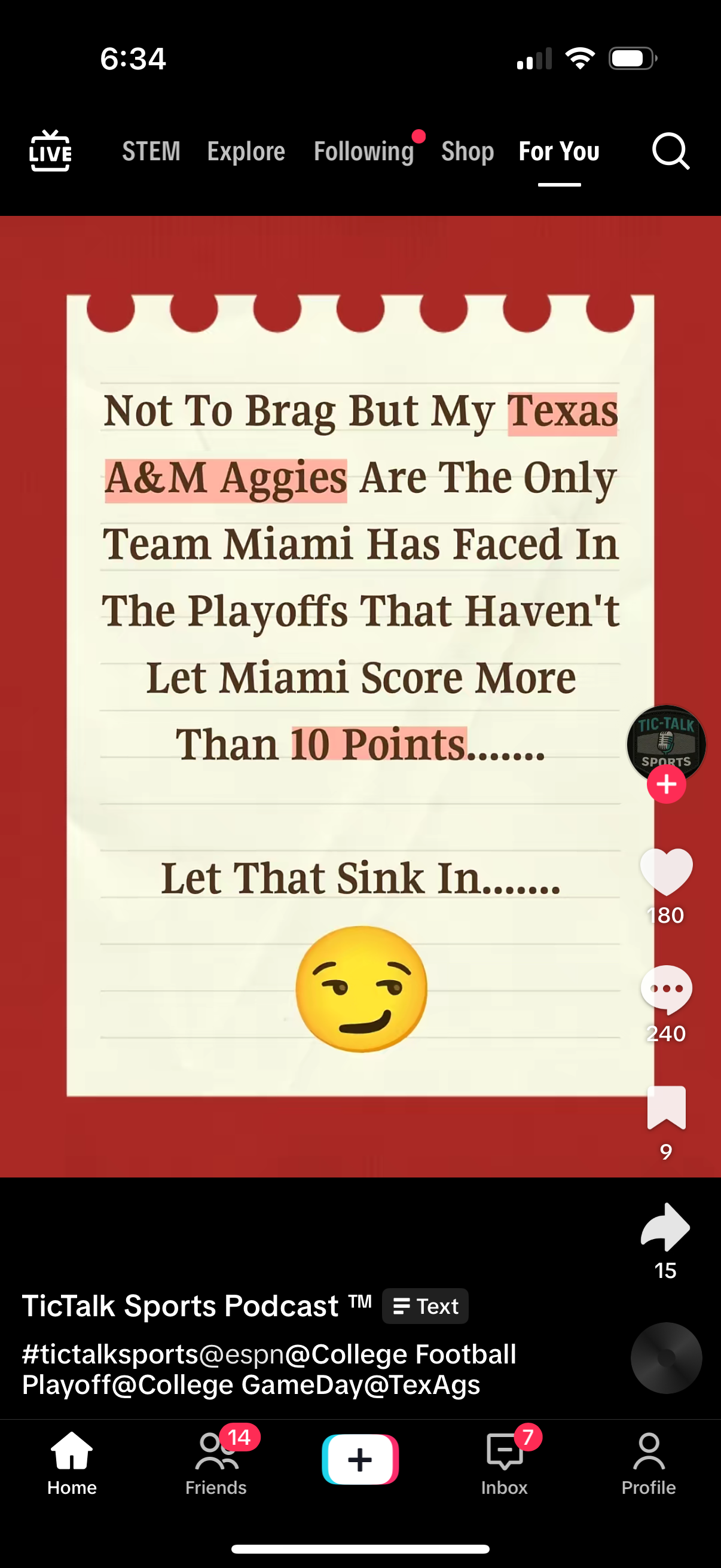Open the Inbox tab
Image resolution: width=721 pixels, height=1568 pixels.
[x=505, y=1461]
